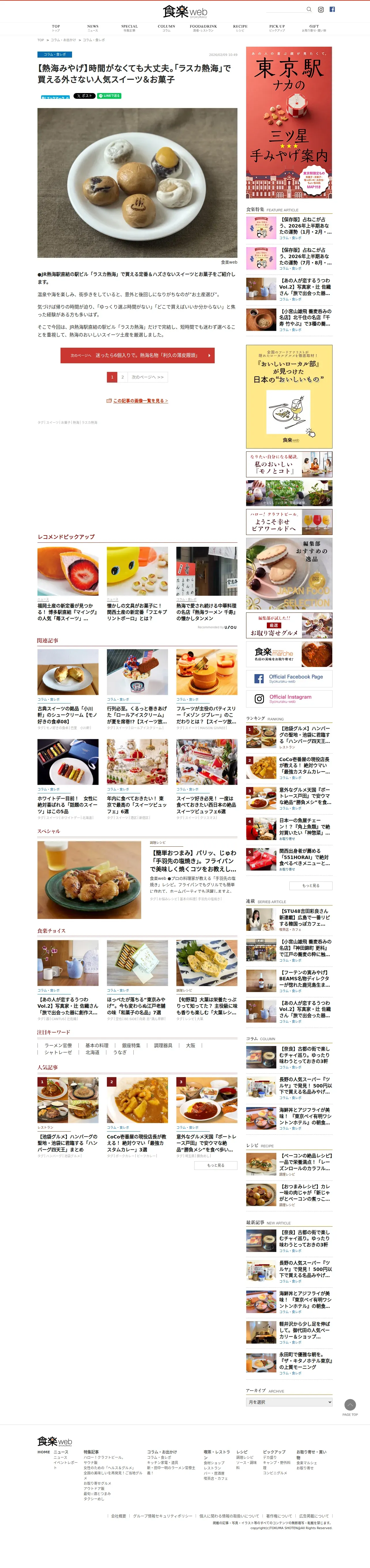Switch to the NEWS navigation item
The width and height of the screenshot is (370, 1568).
[92, 27]
